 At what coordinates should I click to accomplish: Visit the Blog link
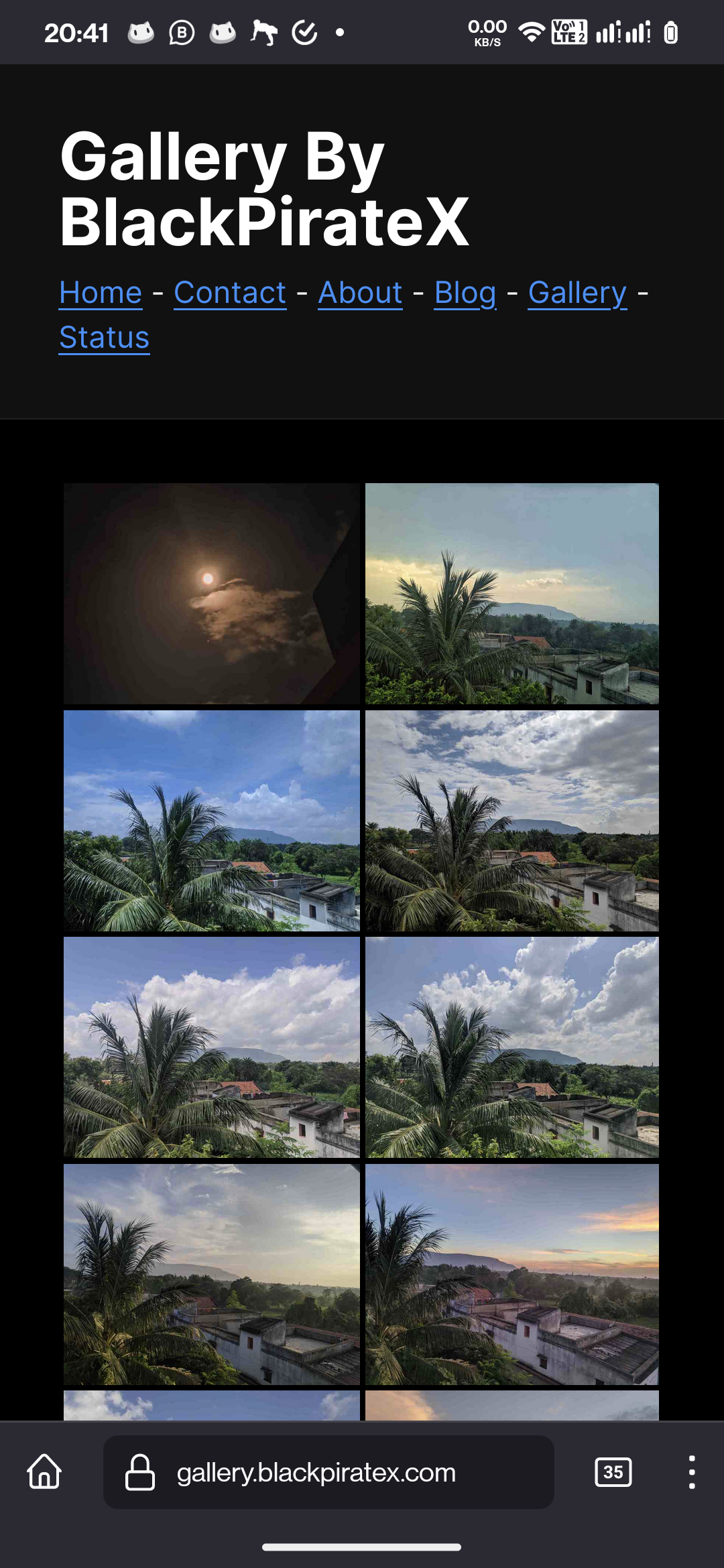click(x=465, y=293)
